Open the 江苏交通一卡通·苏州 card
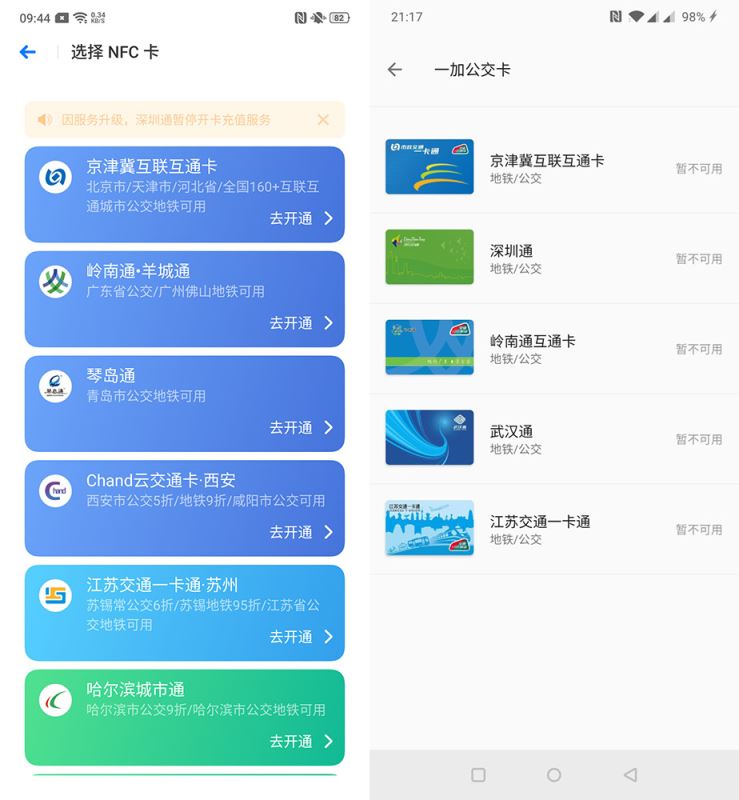The width and height of the screenshot is (739, 800). click(185, 612)
